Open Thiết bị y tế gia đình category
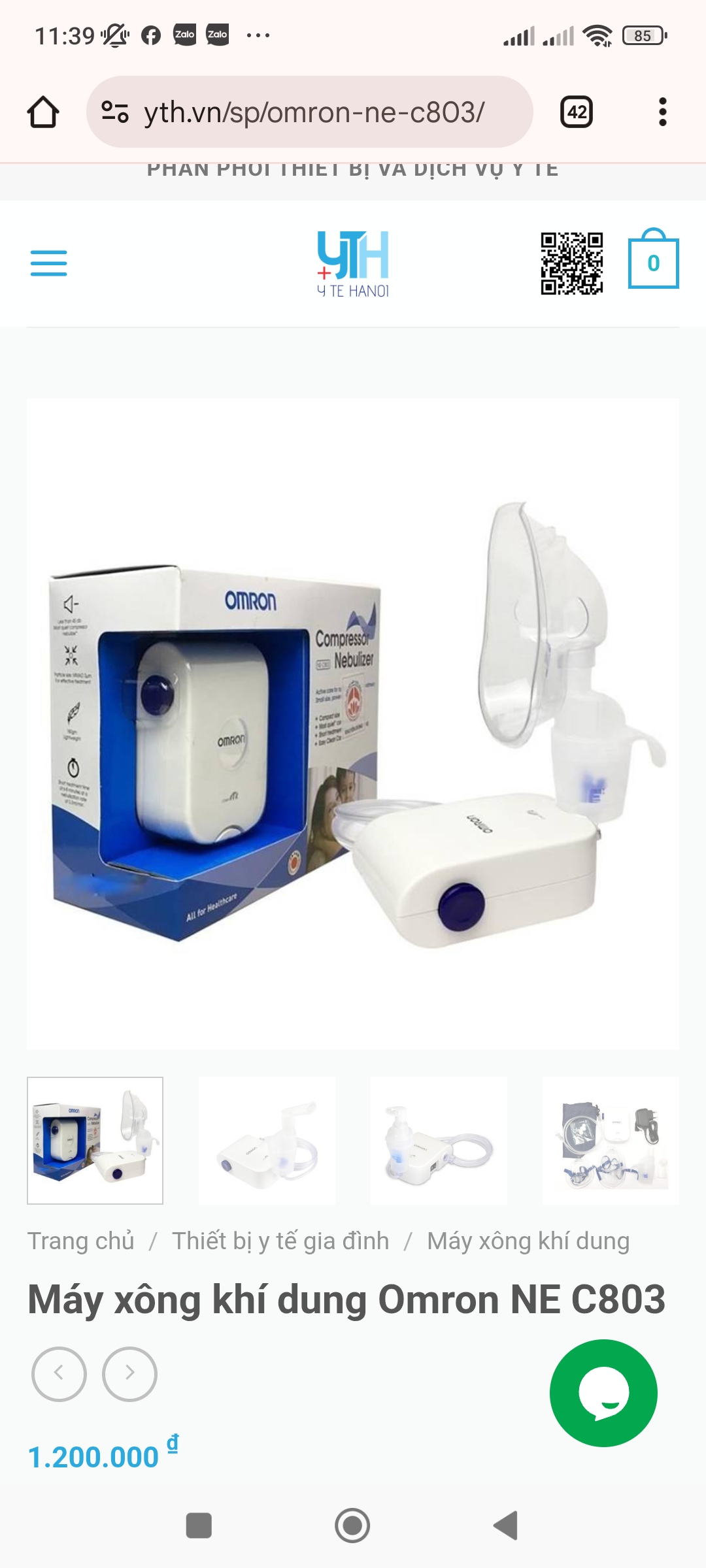This screenshot has height=1568, width=706. [x=280, y=1241]
